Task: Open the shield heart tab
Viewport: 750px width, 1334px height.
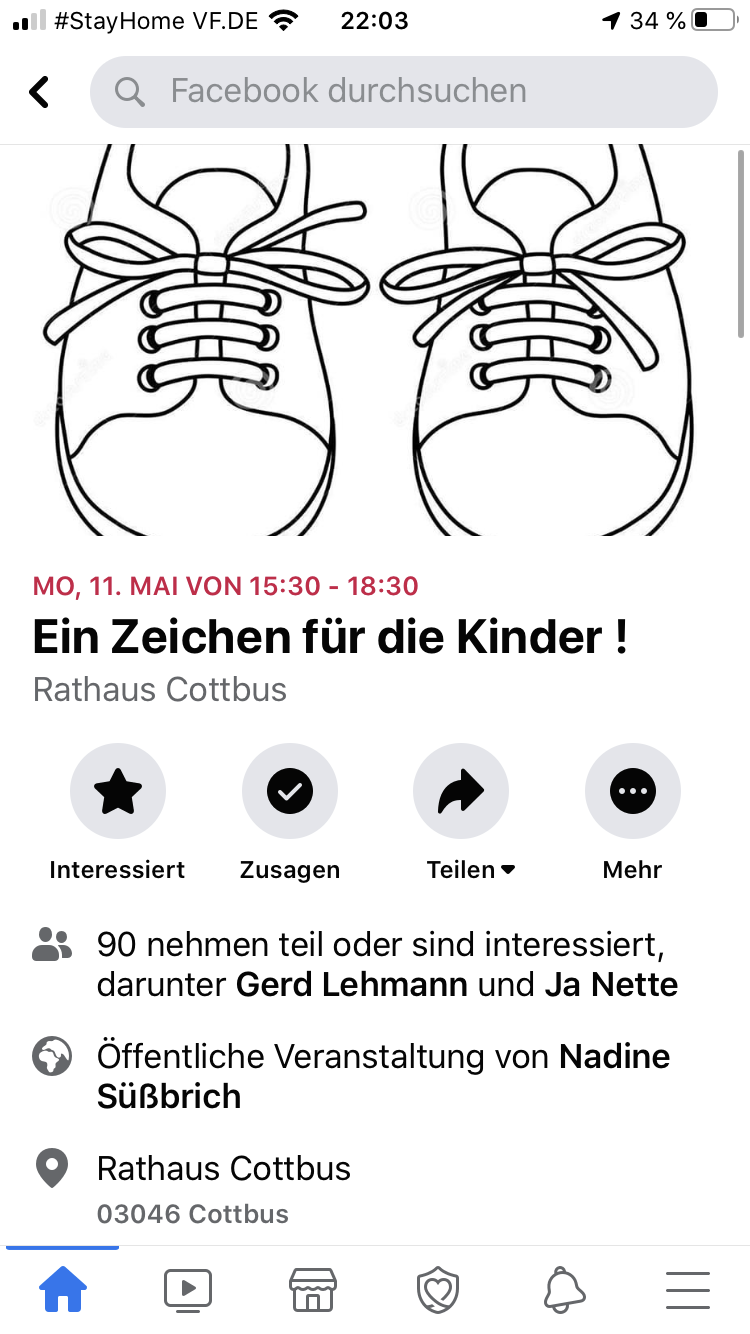Action: [438, 1290]
